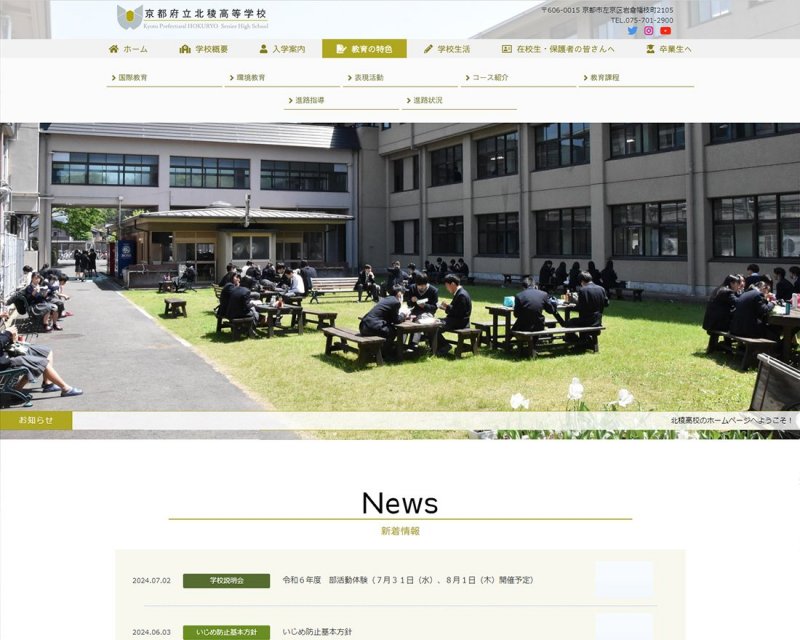This screenshot has height=640, width=800.
Task: Open the 入学案内 menu
Action: click(x=282, y=49)
